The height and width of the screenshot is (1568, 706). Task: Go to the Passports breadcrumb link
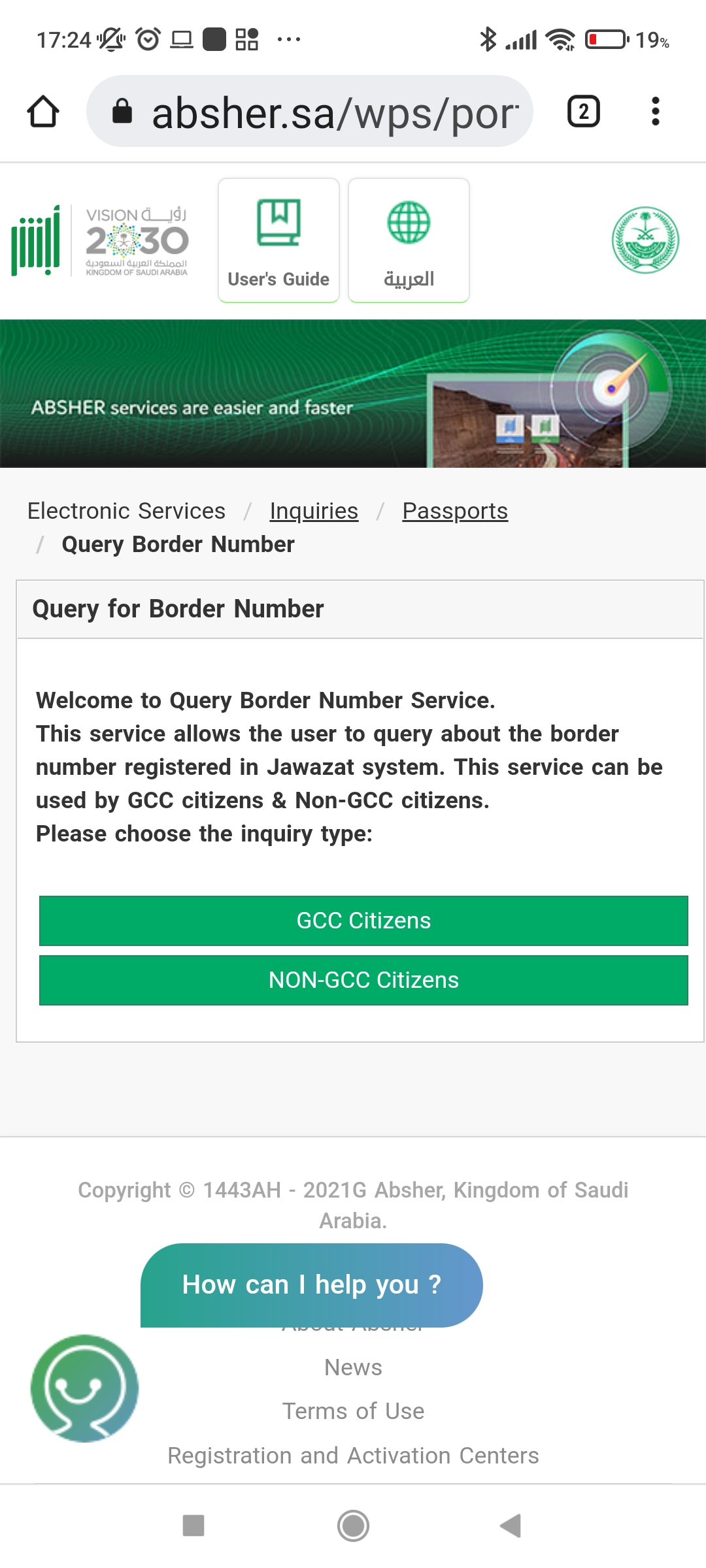click(x=455, y=511)
